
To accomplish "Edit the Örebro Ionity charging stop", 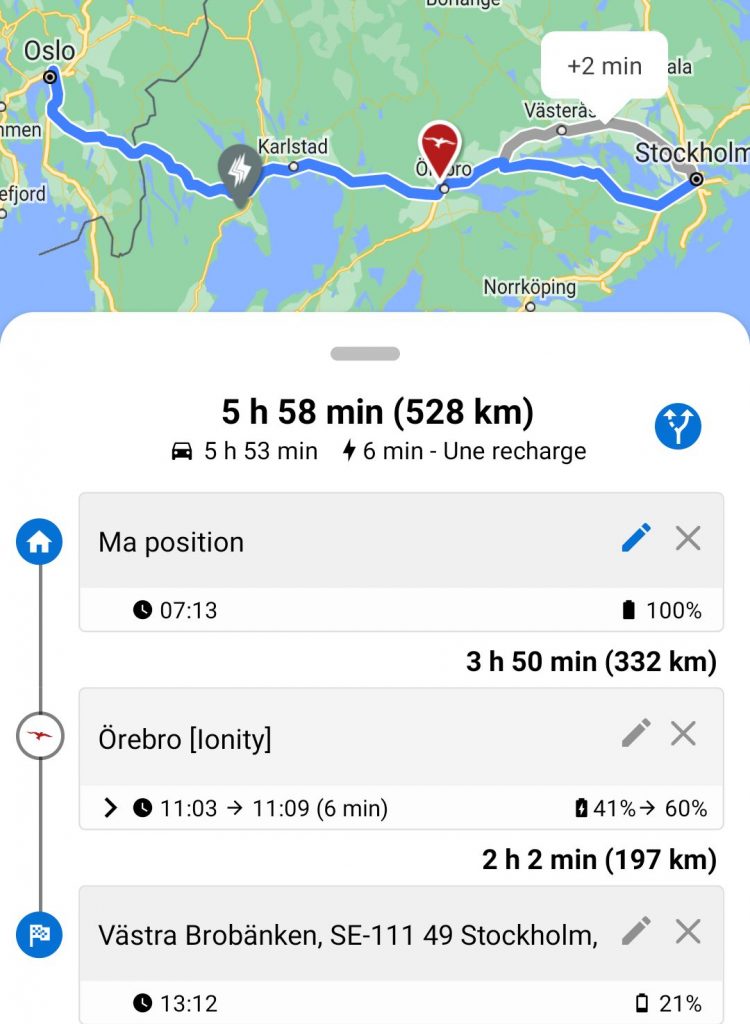I will (x=635, y=734).
